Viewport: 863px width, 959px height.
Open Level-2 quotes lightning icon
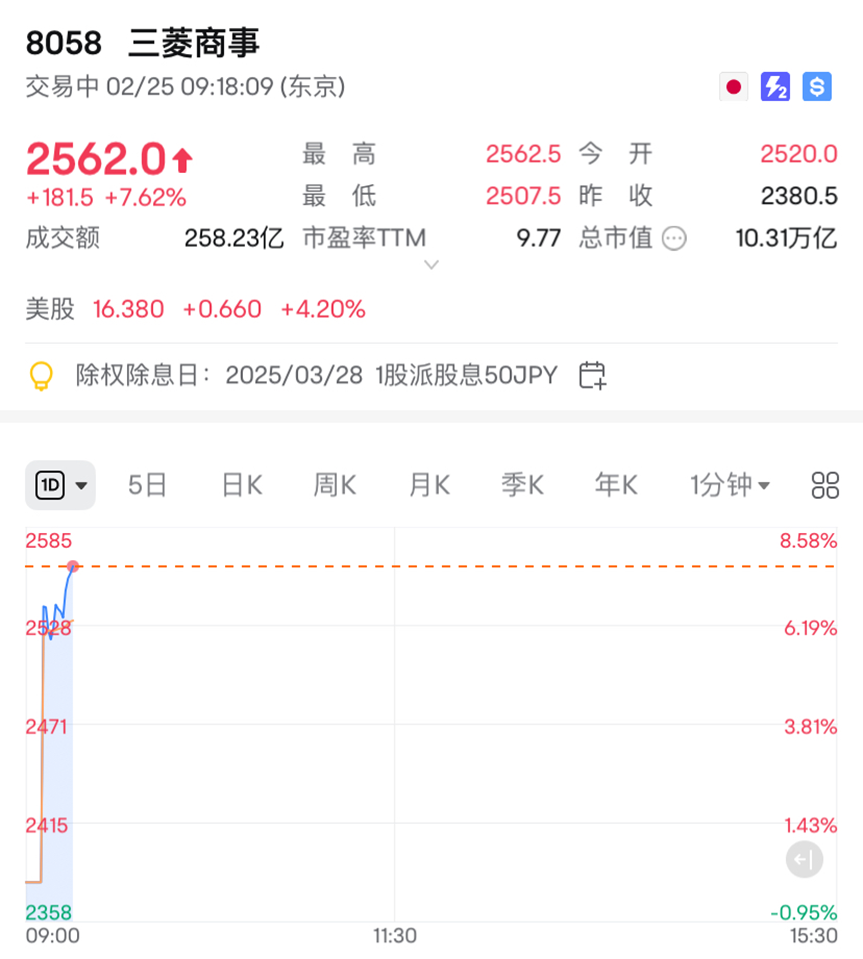[775, 87]
